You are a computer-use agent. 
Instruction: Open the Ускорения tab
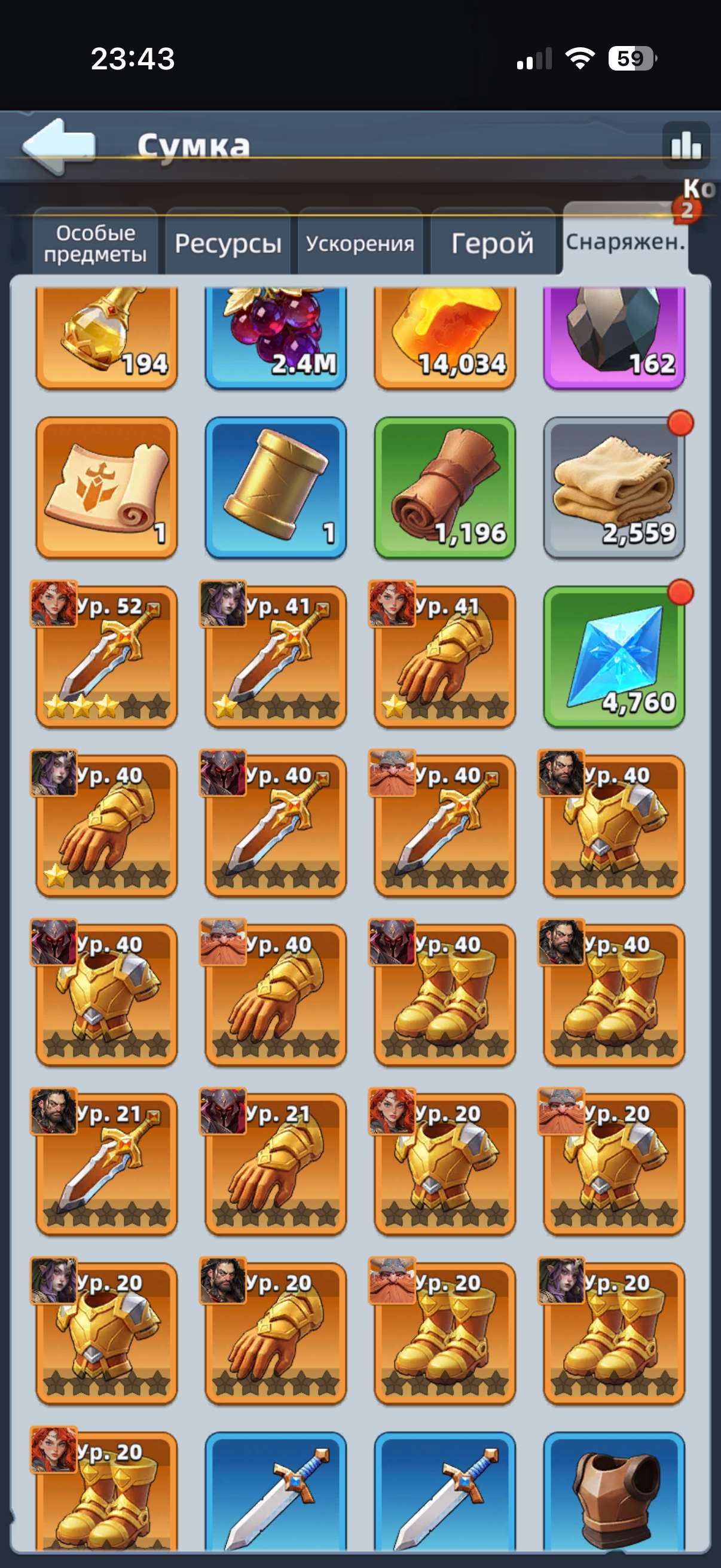click(x=360, y=243)
